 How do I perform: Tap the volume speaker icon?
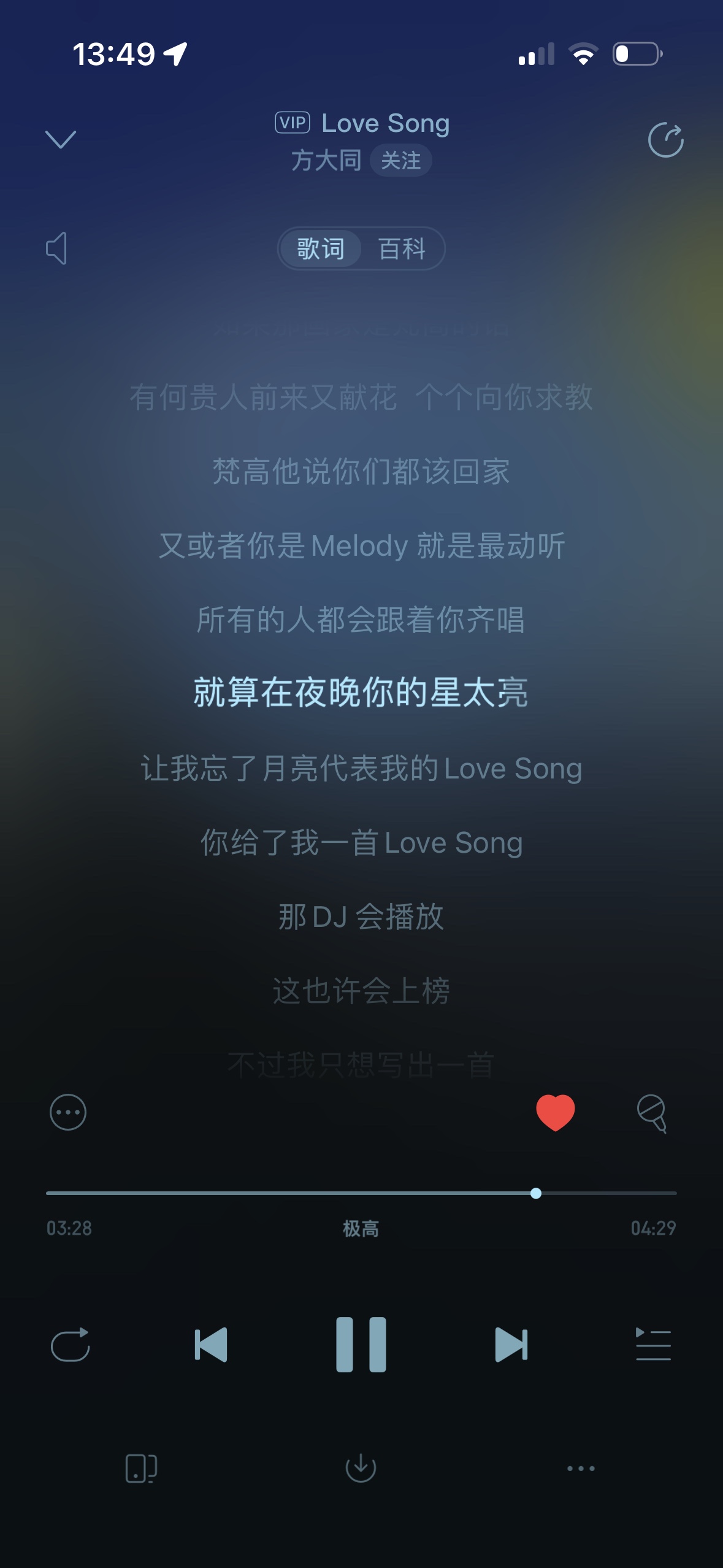(56, 248)
